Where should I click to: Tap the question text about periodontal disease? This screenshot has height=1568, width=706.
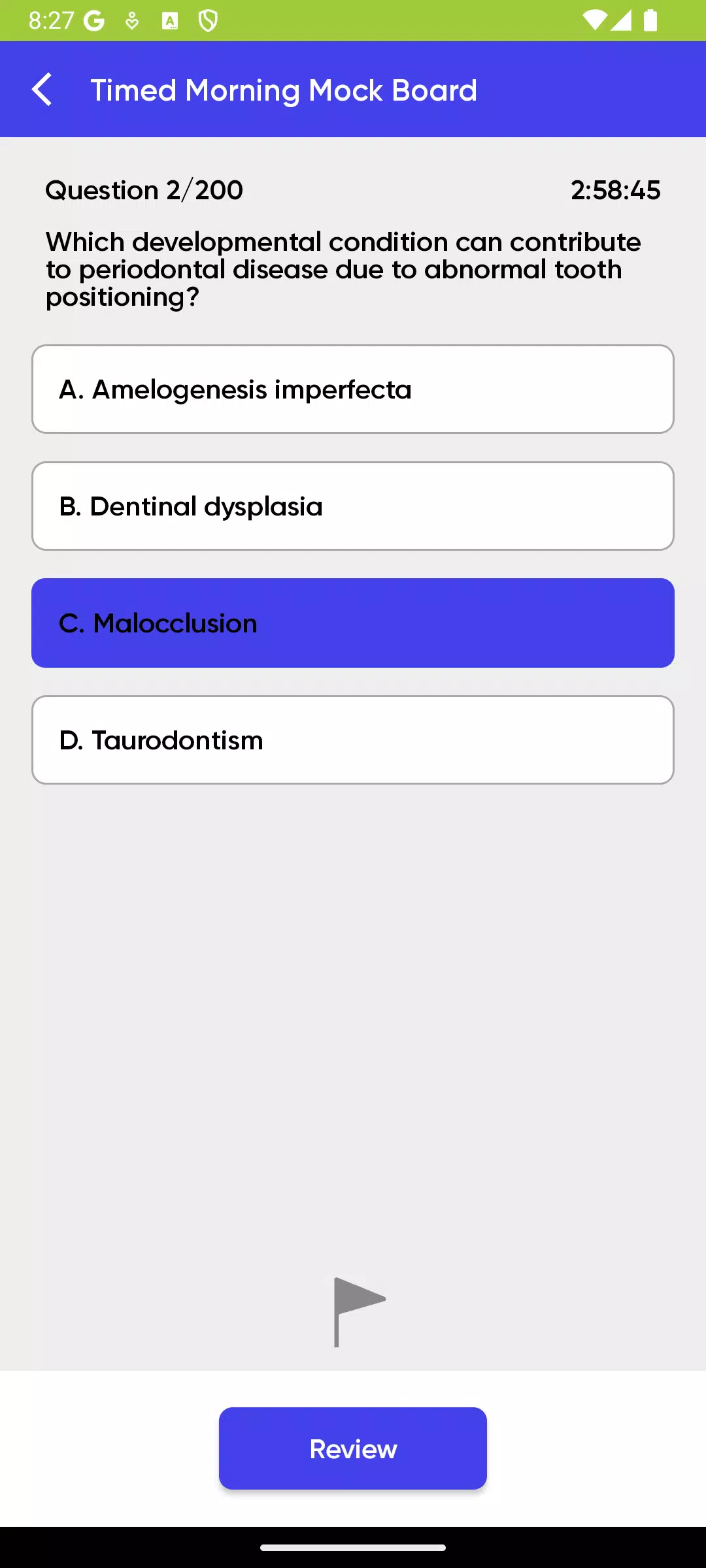point(343,269)
